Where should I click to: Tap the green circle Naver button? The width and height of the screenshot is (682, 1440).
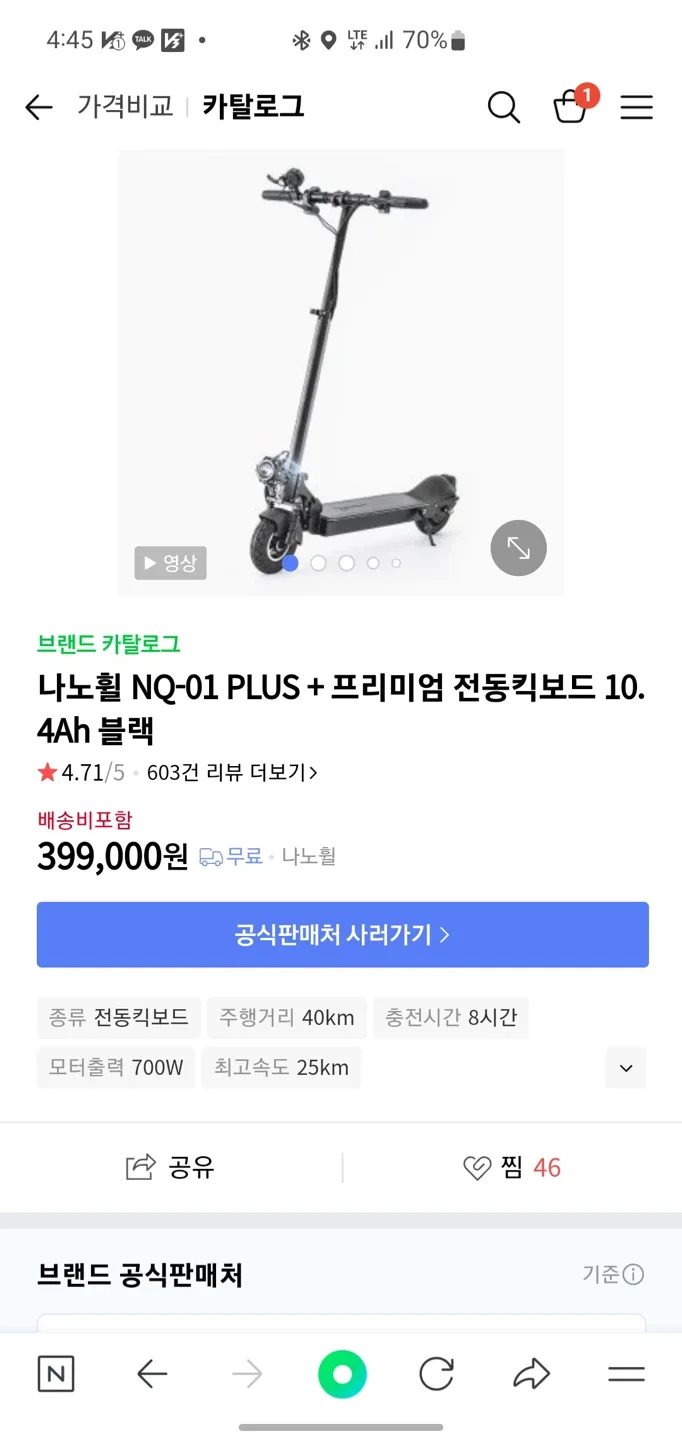click(342, 1374)
